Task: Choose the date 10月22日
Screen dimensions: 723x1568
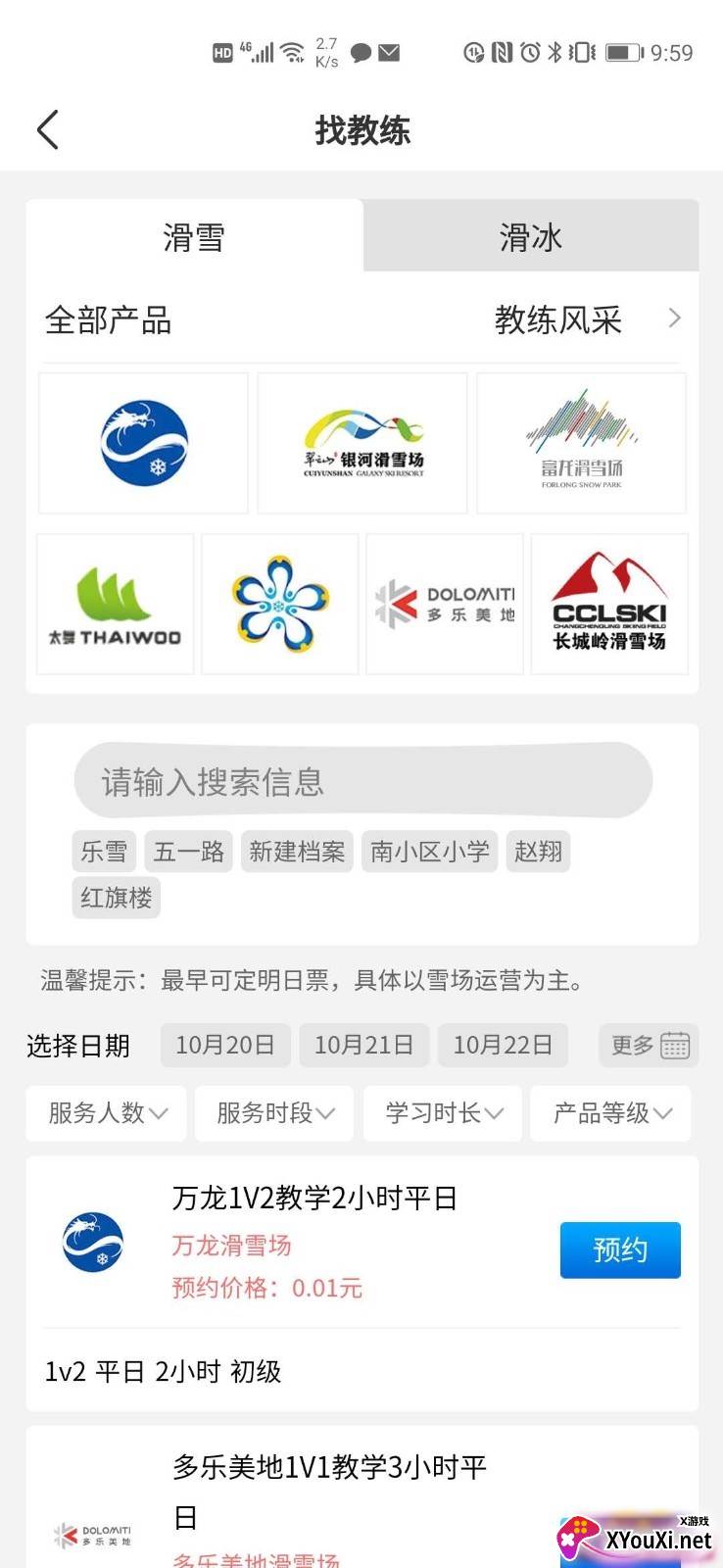Action: pos(503,1045)
